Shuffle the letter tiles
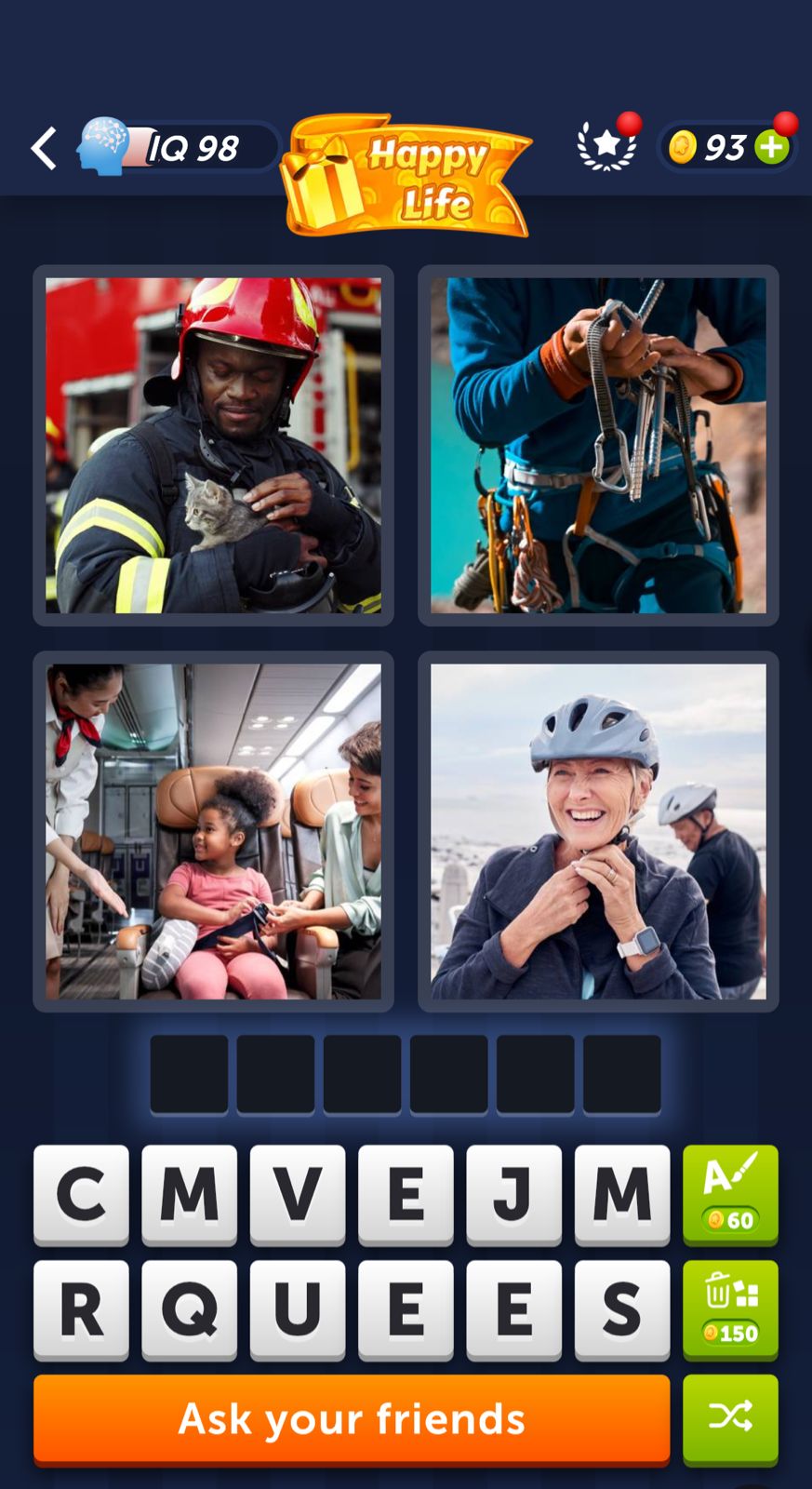This screenshot has width=812, height=1489. click(x=730, y=1418)
